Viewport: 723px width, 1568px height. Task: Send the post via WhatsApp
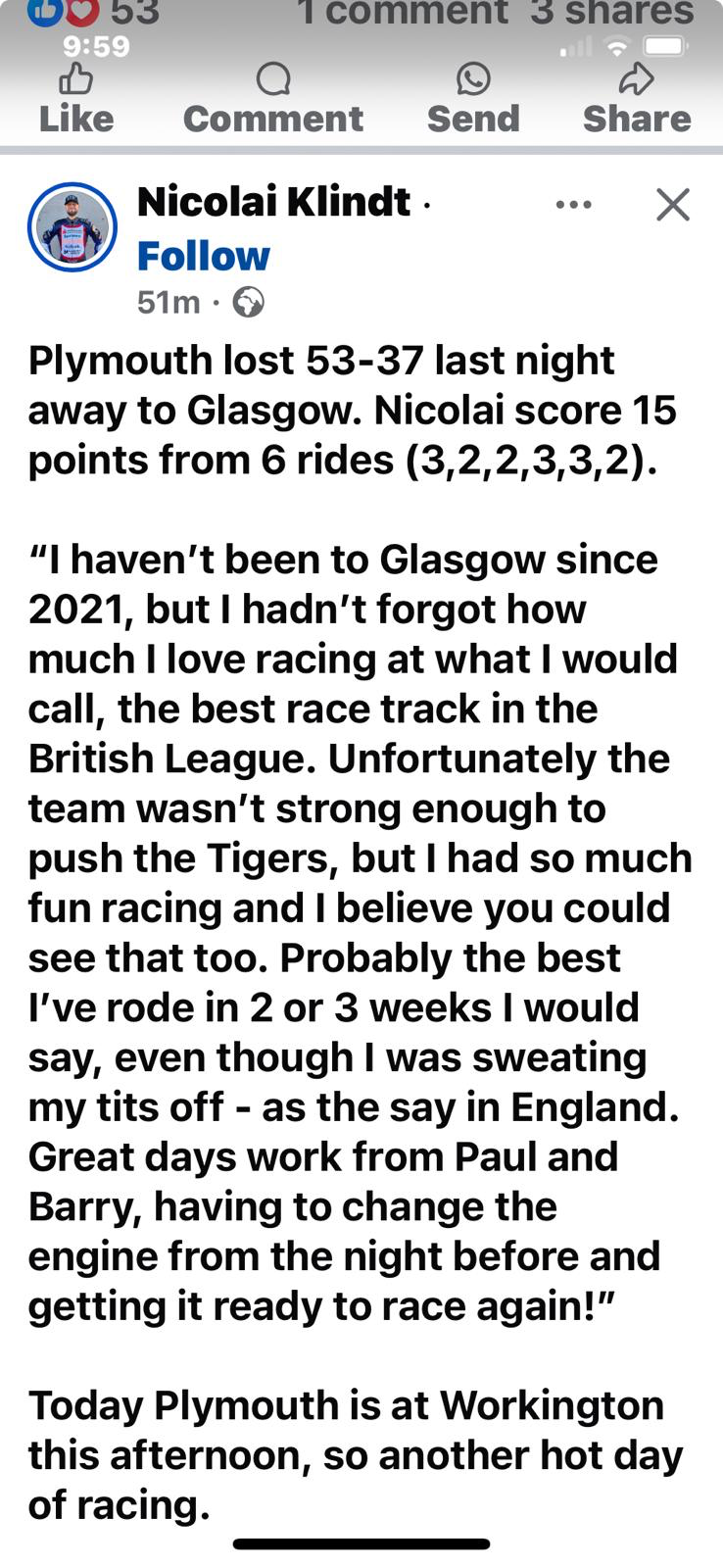[x=473, y=99]
